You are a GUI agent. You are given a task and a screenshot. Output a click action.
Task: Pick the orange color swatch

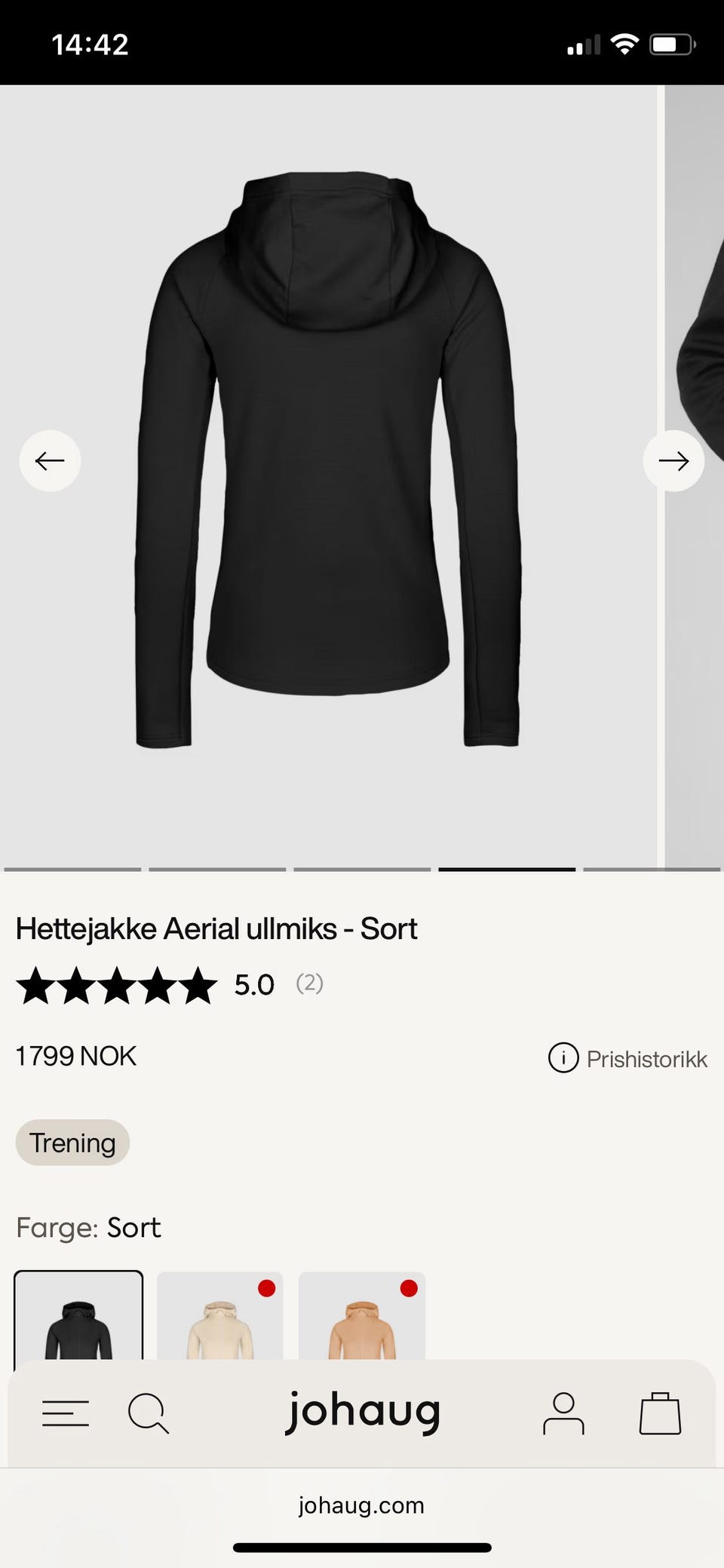coord(362,1318)
